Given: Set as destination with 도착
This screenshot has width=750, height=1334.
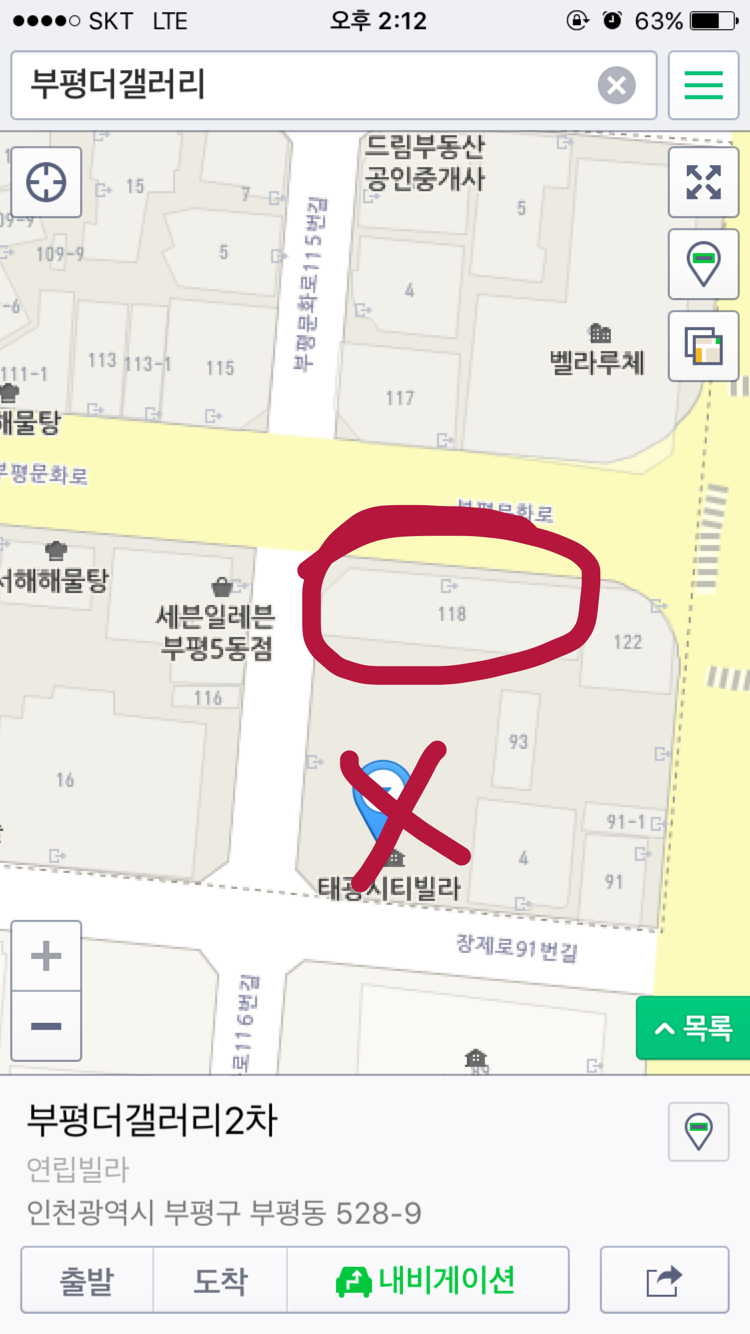Looking at the screenshot, I should click(220, 1279).
